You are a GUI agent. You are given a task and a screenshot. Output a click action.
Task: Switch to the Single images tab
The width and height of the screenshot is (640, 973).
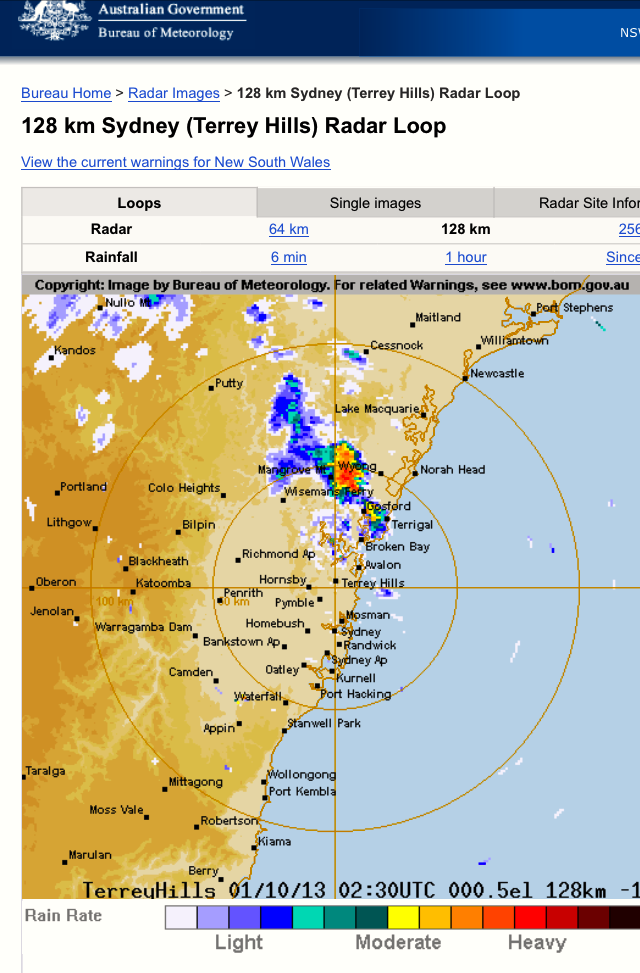coord(375,203)
